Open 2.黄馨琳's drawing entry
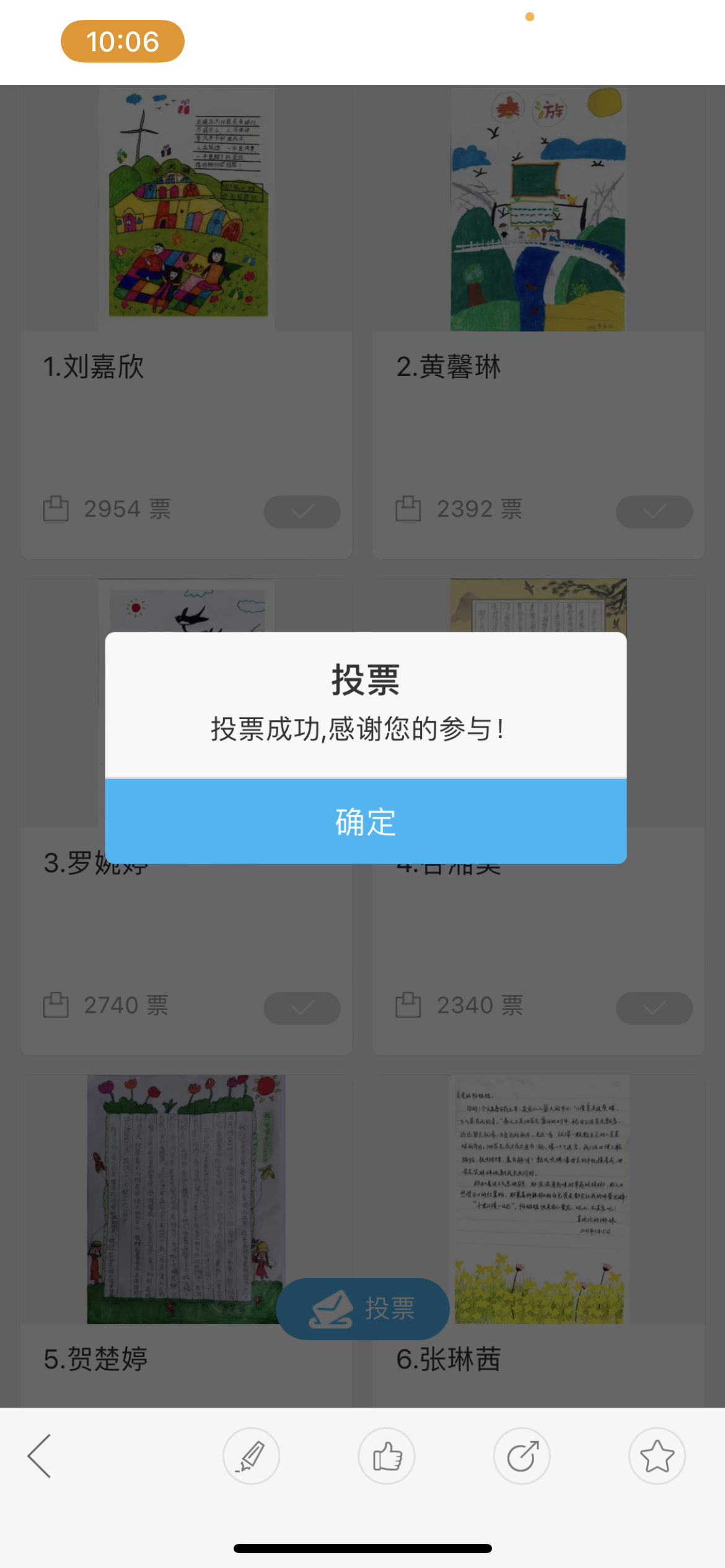Viewport: 725px width, 1568px height. [x=538, y=208]
